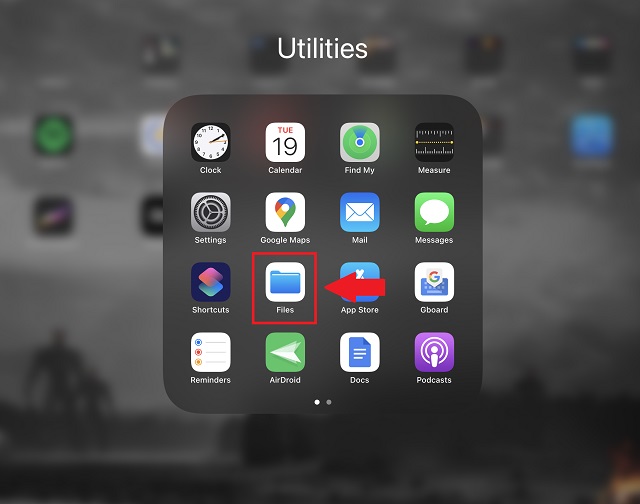The height and width of the screenshot is (504, 640).
Task: Open the Settings app
Action: (210, 213)
